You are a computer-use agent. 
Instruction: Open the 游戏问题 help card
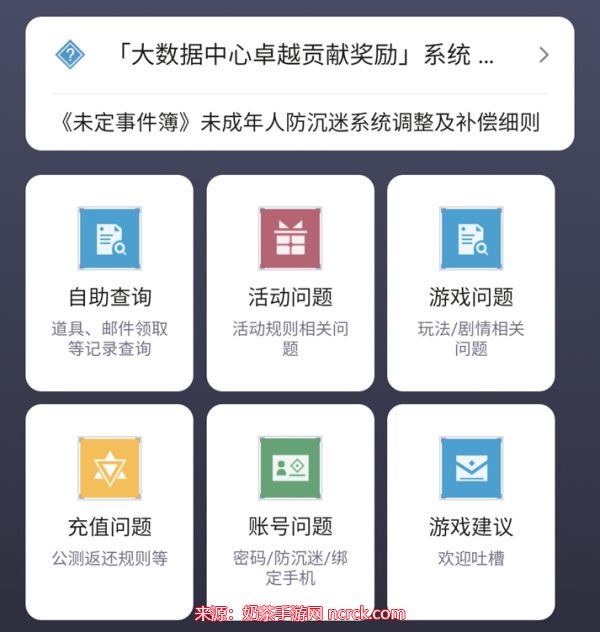[471, 282]
